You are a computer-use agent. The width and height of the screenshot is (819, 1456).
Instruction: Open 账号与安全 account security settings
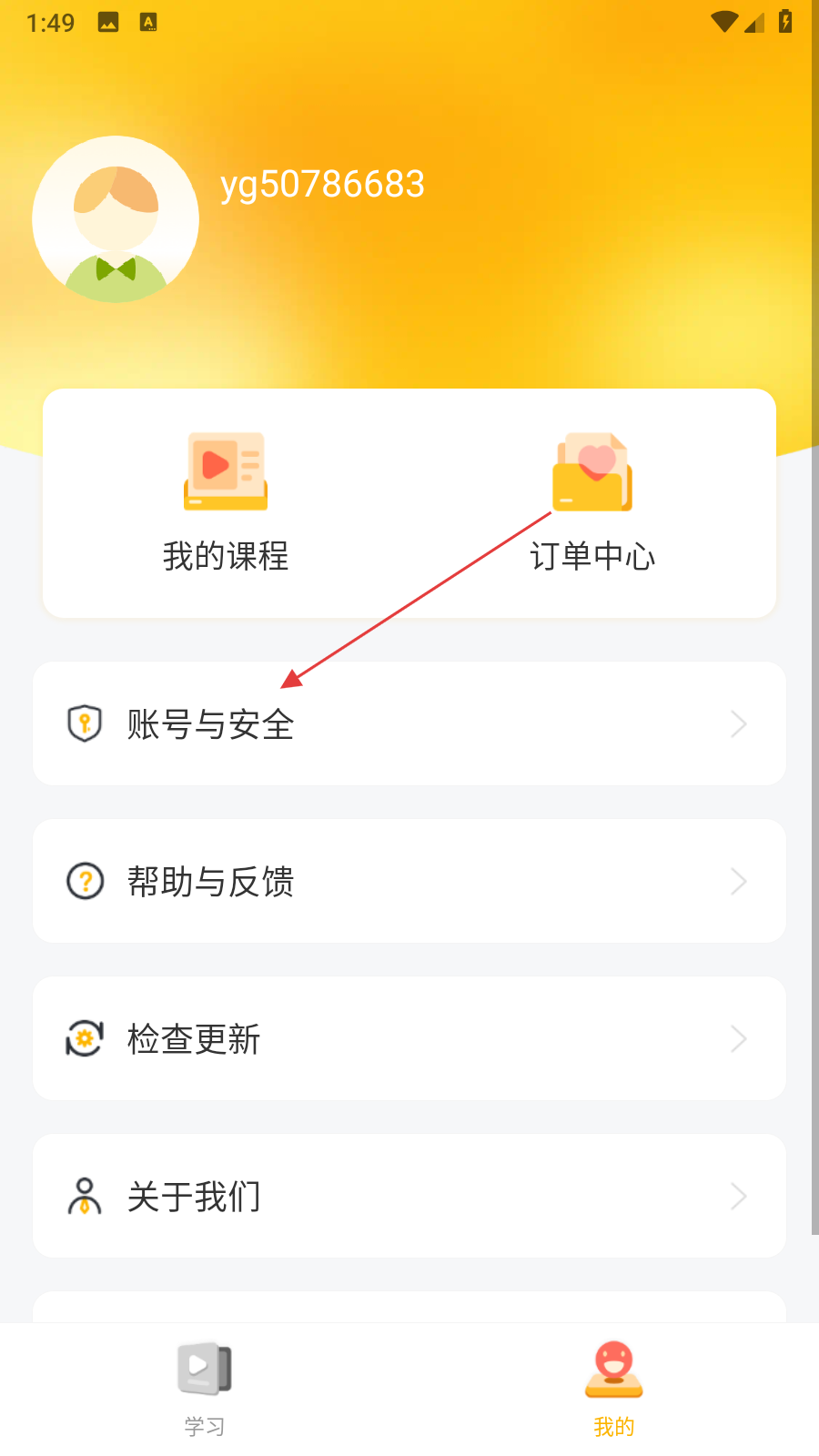click(409, 724)
